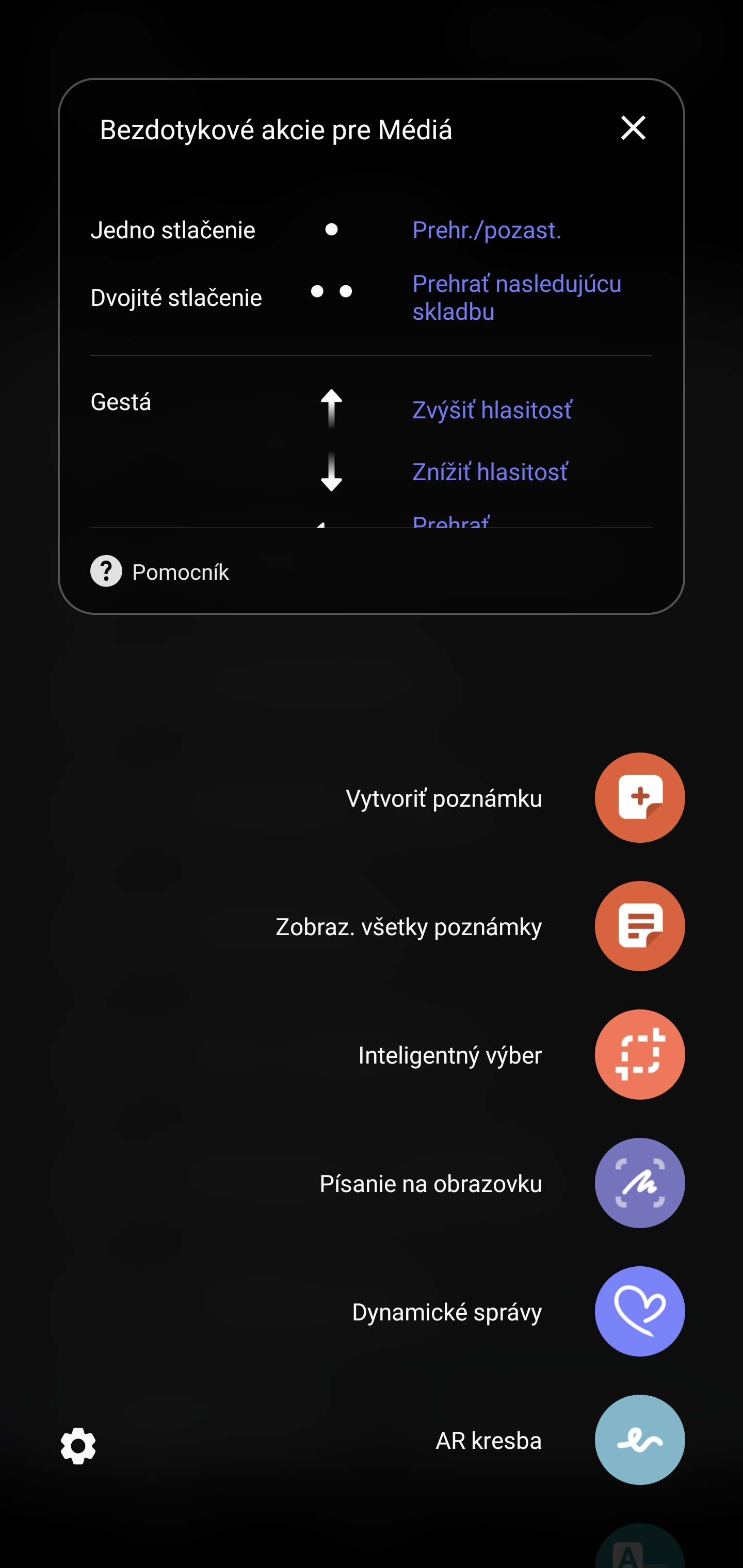Tap Vytvoriť poznámku shortcut

639,797
